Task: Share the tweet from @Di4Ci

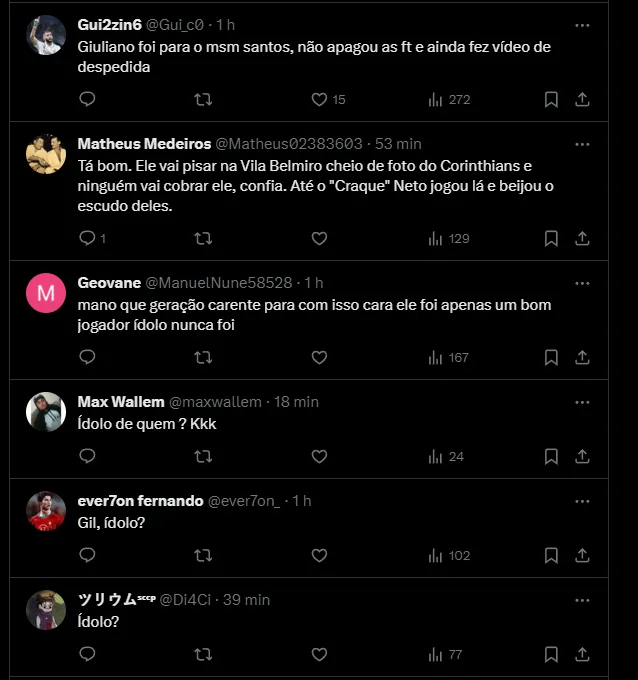Action: 582,654
